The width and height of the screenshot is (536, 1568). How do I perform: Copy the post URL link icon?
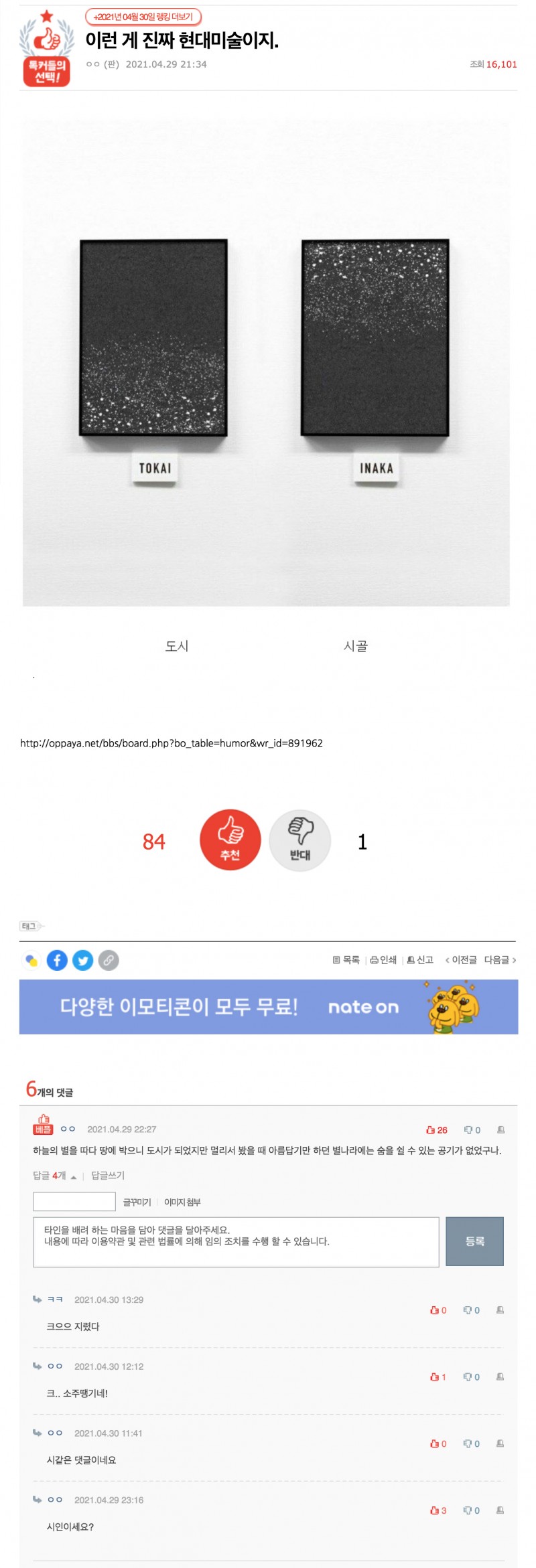click(109, 960)
